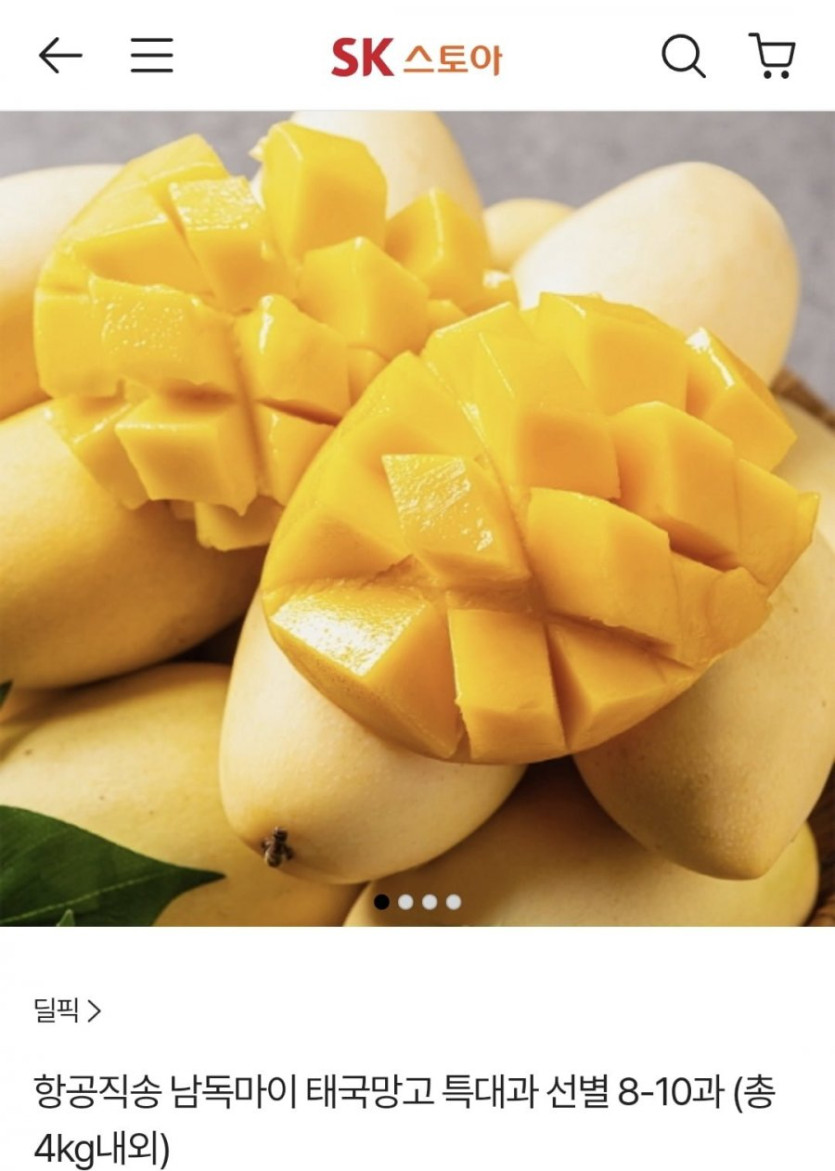
Task: Go back to the previous page
Action: (x=60, y=56)
